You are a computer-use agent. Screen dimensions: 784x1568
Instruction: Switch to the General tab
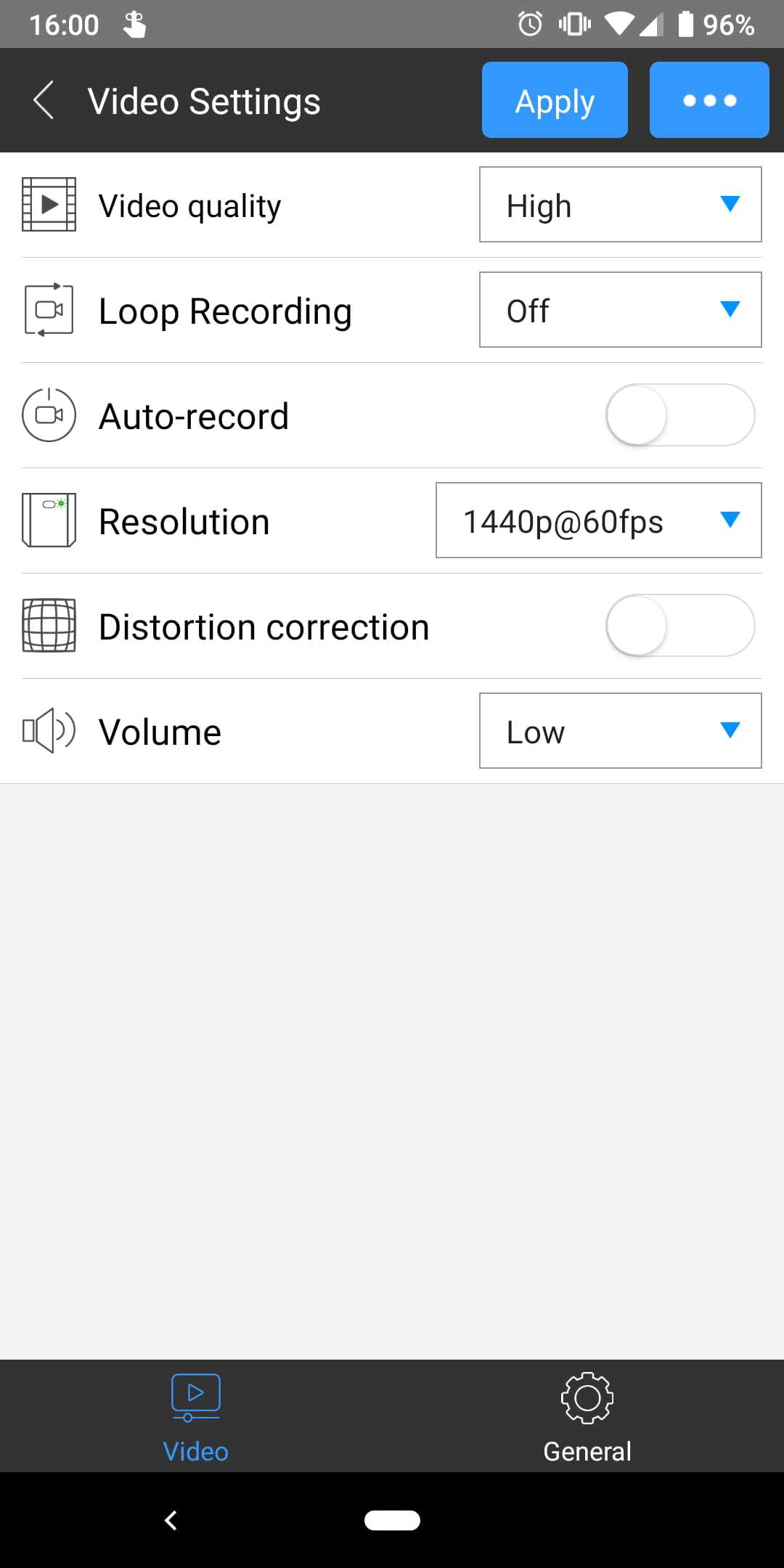[587, 1417]
